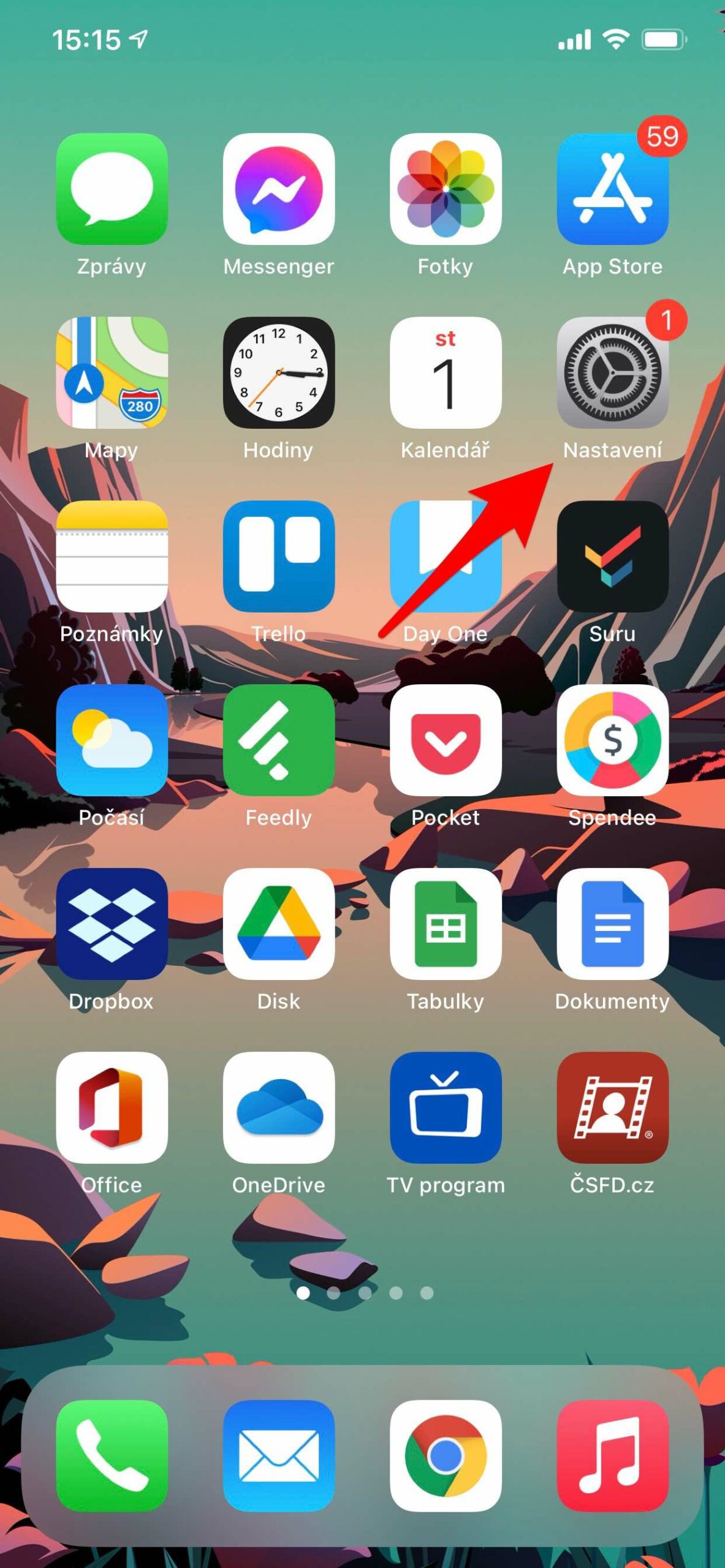Open the Fotky photos app

pos(446,189)
